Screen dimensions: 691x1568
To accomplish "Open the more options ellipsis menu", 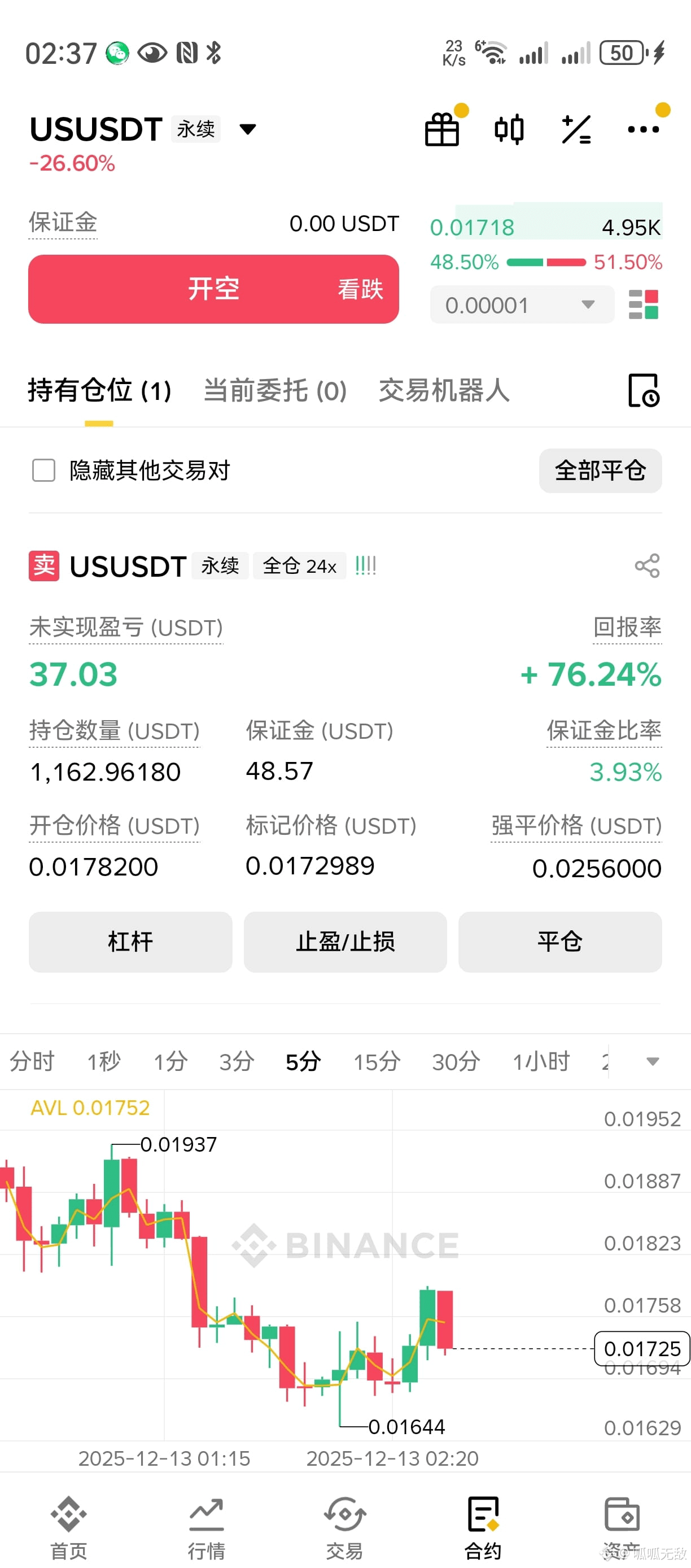I will [644, 129].
